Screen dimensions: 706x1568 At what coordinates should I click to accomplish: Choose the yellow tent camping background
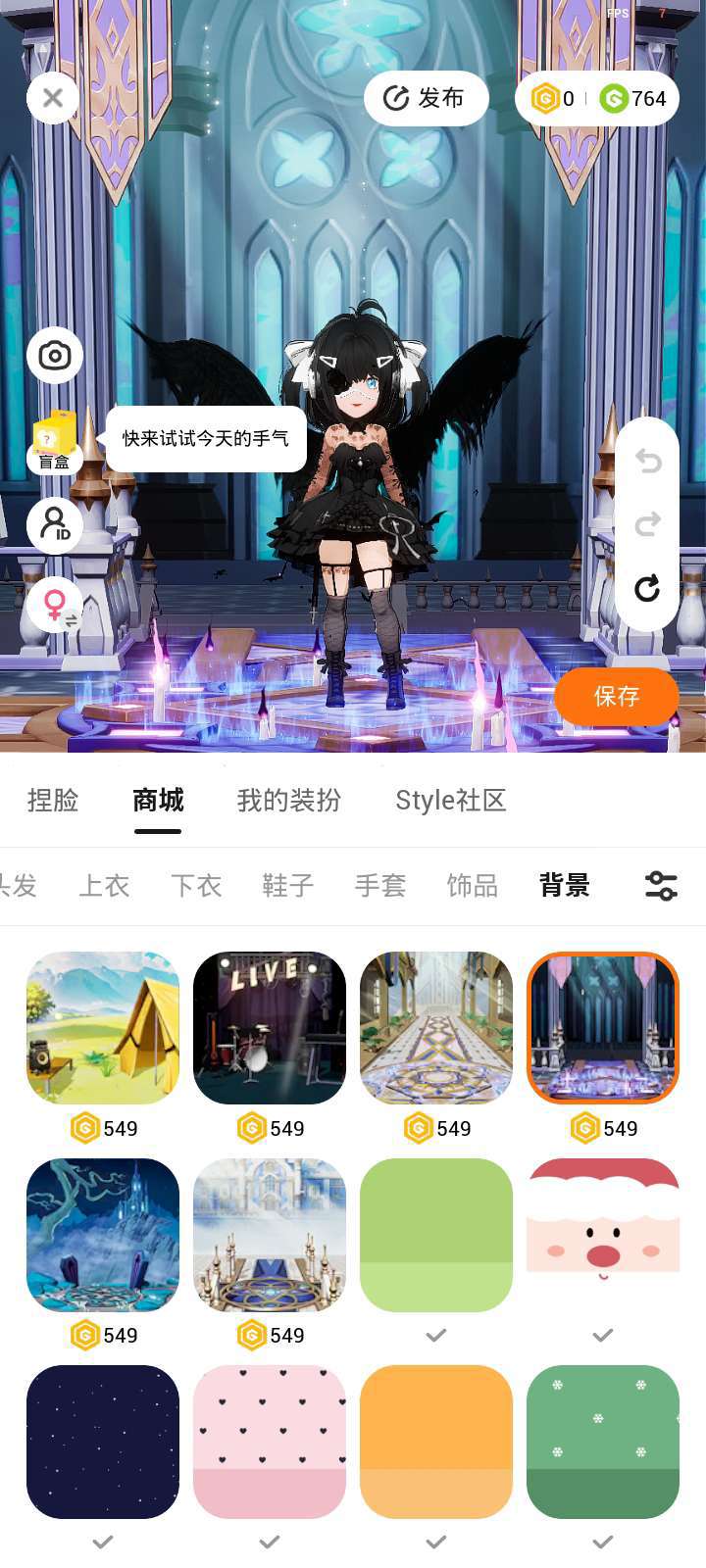pos(103,1028)
